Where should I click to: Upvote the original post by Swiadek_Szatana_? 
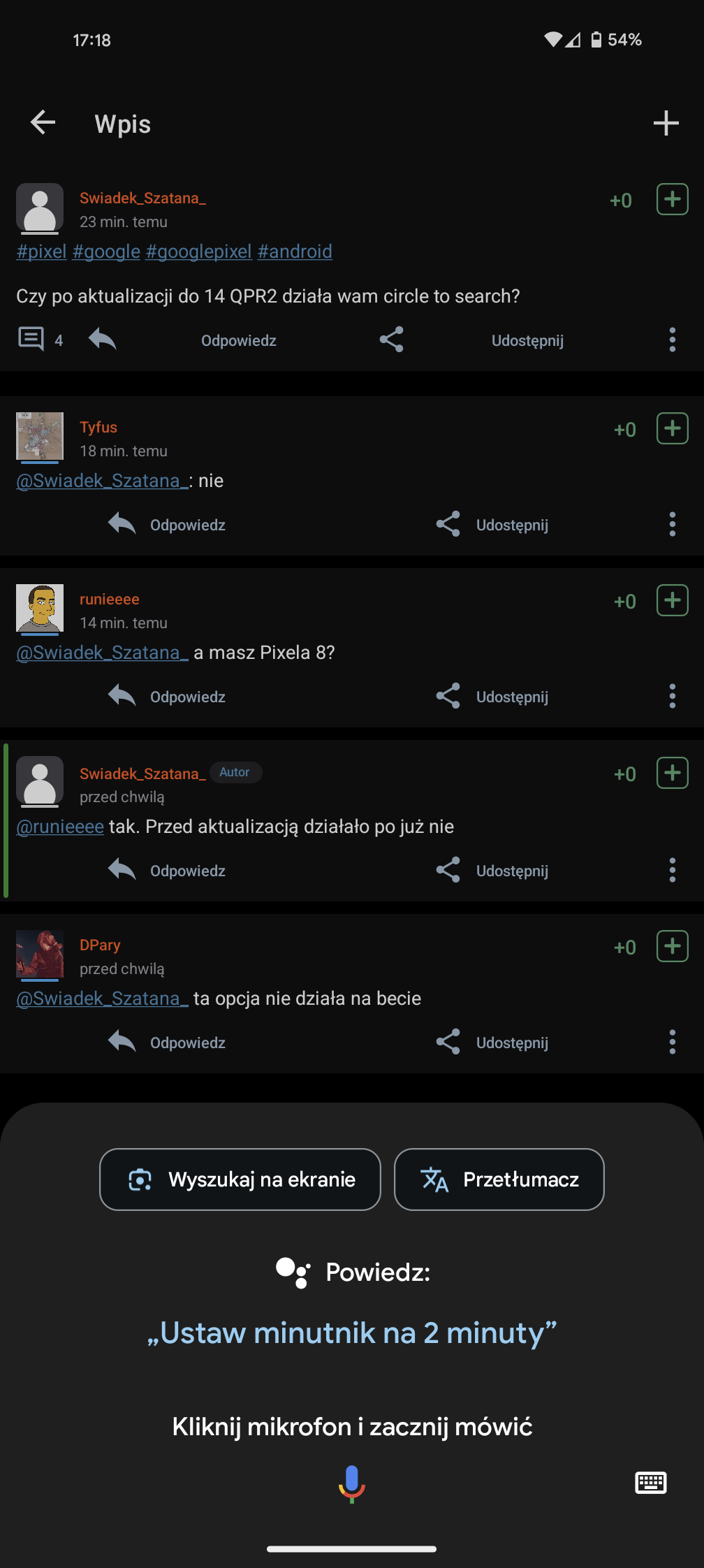pyautogui.click(x=672, y=199)
